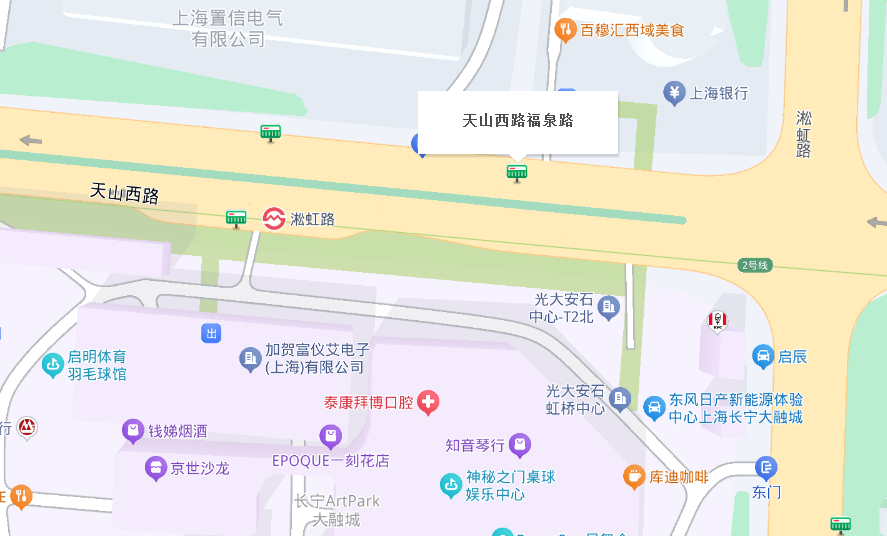Image resolution: width=887 pixels, height=536 pixels.
Task: Select the 知音琴行 shop marker
Action: (x=519, y=444)
